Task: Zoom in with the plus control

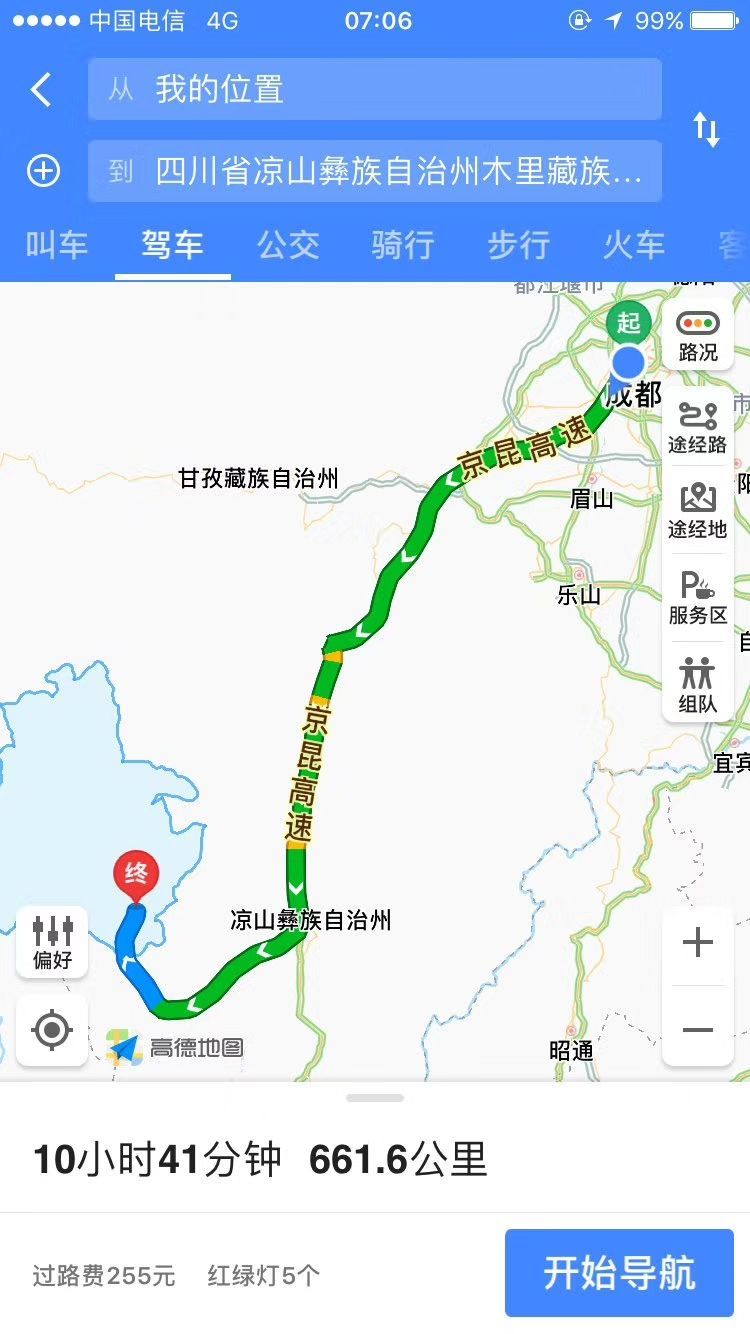Action: click(x=697, y=941)
